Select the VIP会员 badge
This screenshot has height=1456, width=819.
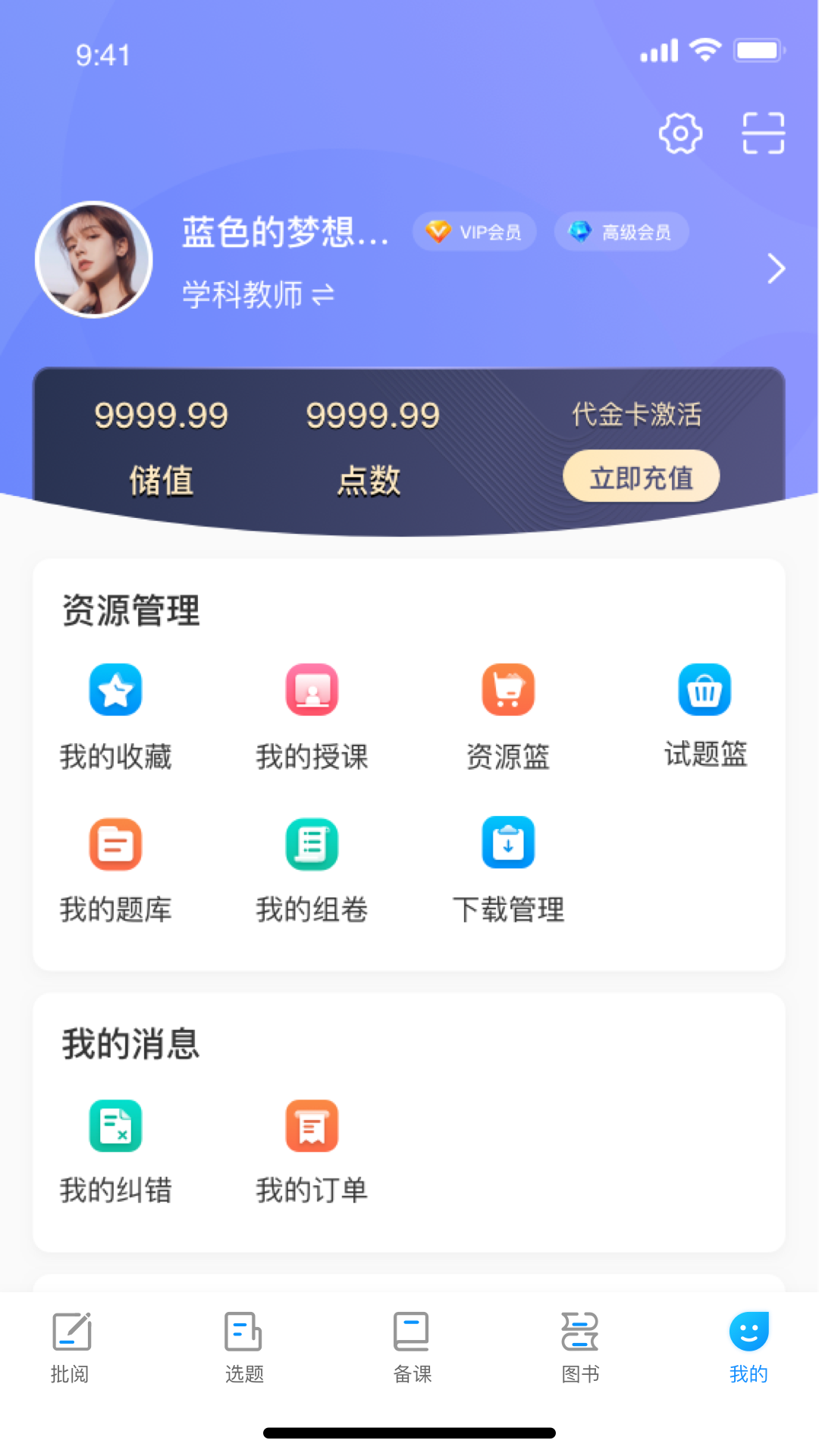tap(475, 232)
